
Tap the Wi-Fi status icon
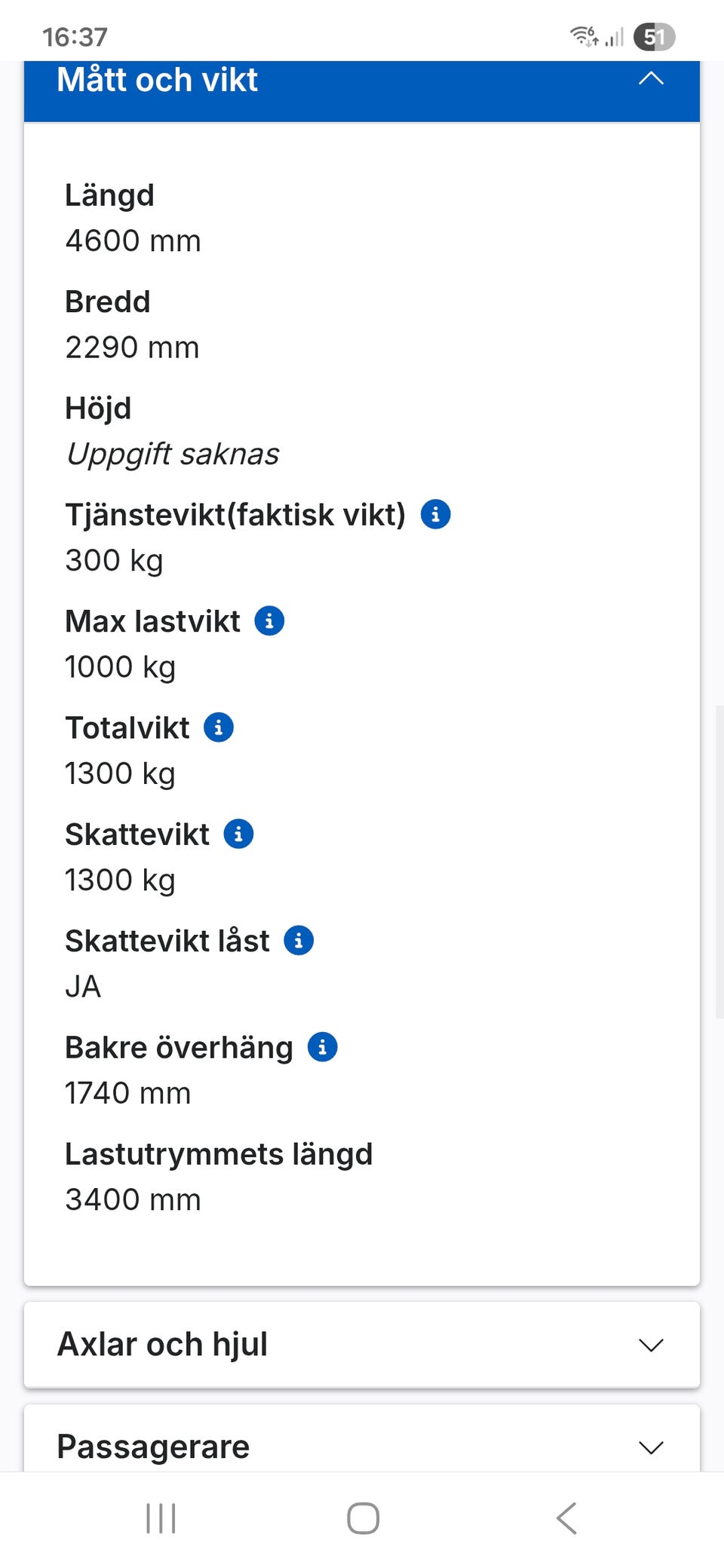point(582,35)
